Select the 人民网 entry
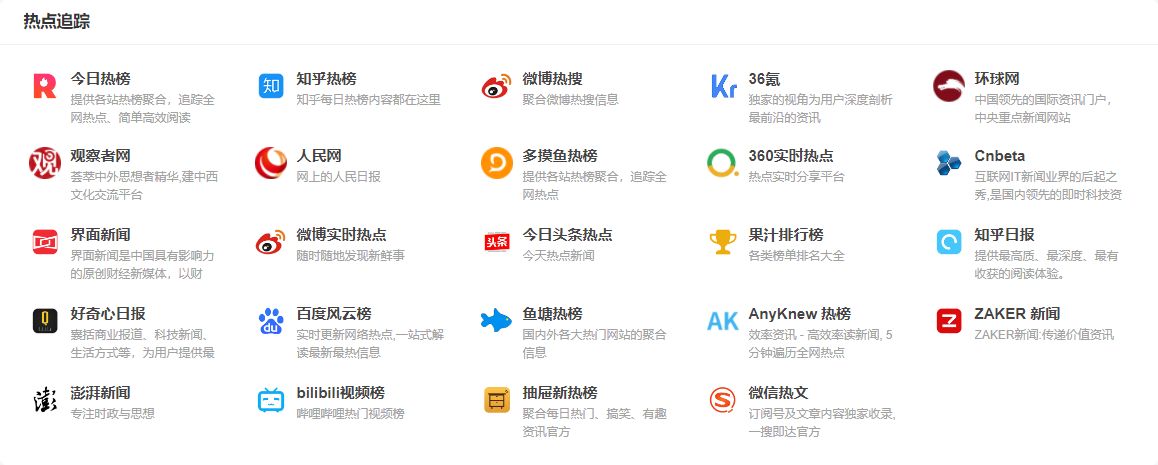 [318, 156]
